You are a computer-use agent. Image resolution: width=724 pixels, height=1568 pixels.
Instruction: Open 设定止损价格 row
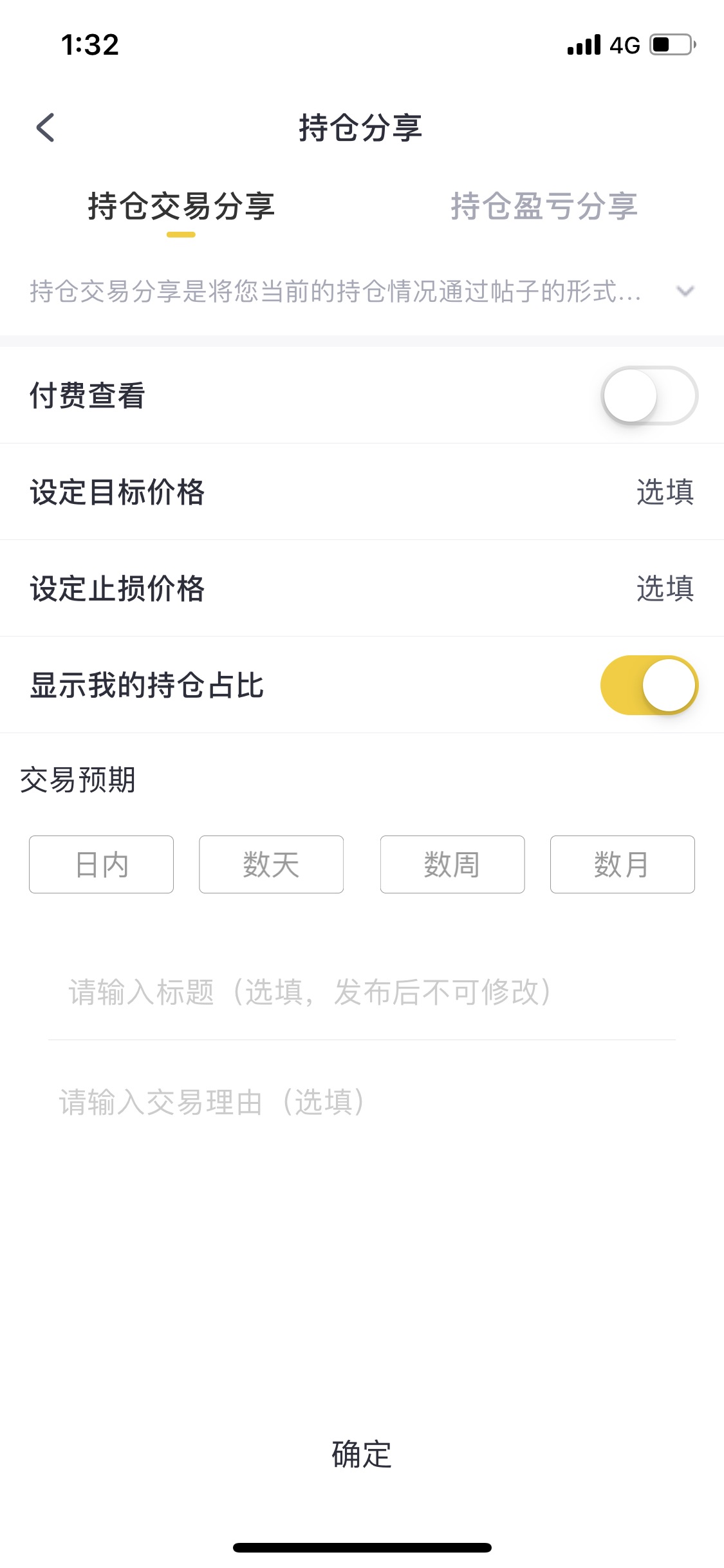pyautogui.click(x=362, y=588)
